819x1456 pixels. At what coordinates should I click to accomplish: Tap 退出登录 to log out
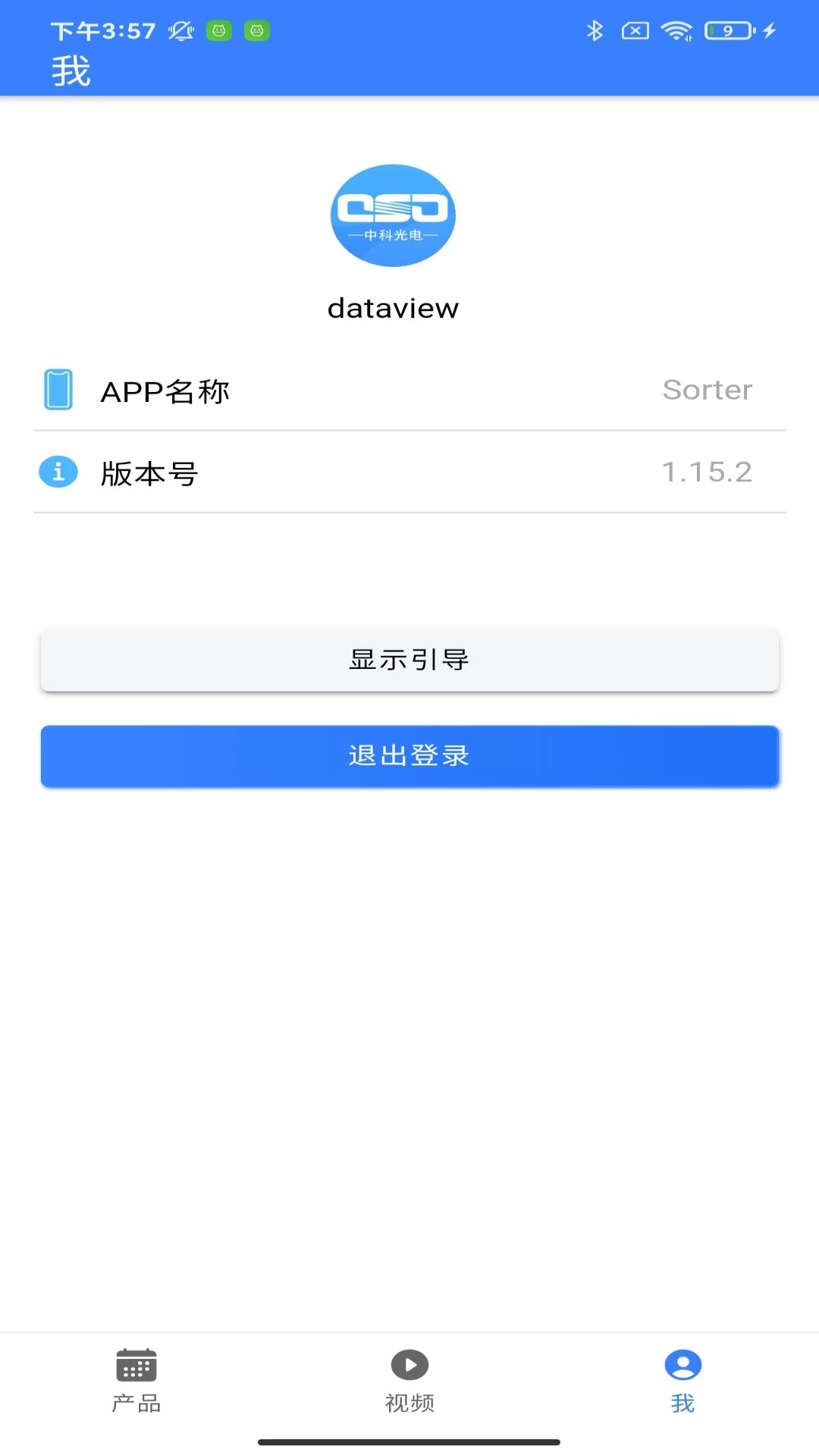409,755
